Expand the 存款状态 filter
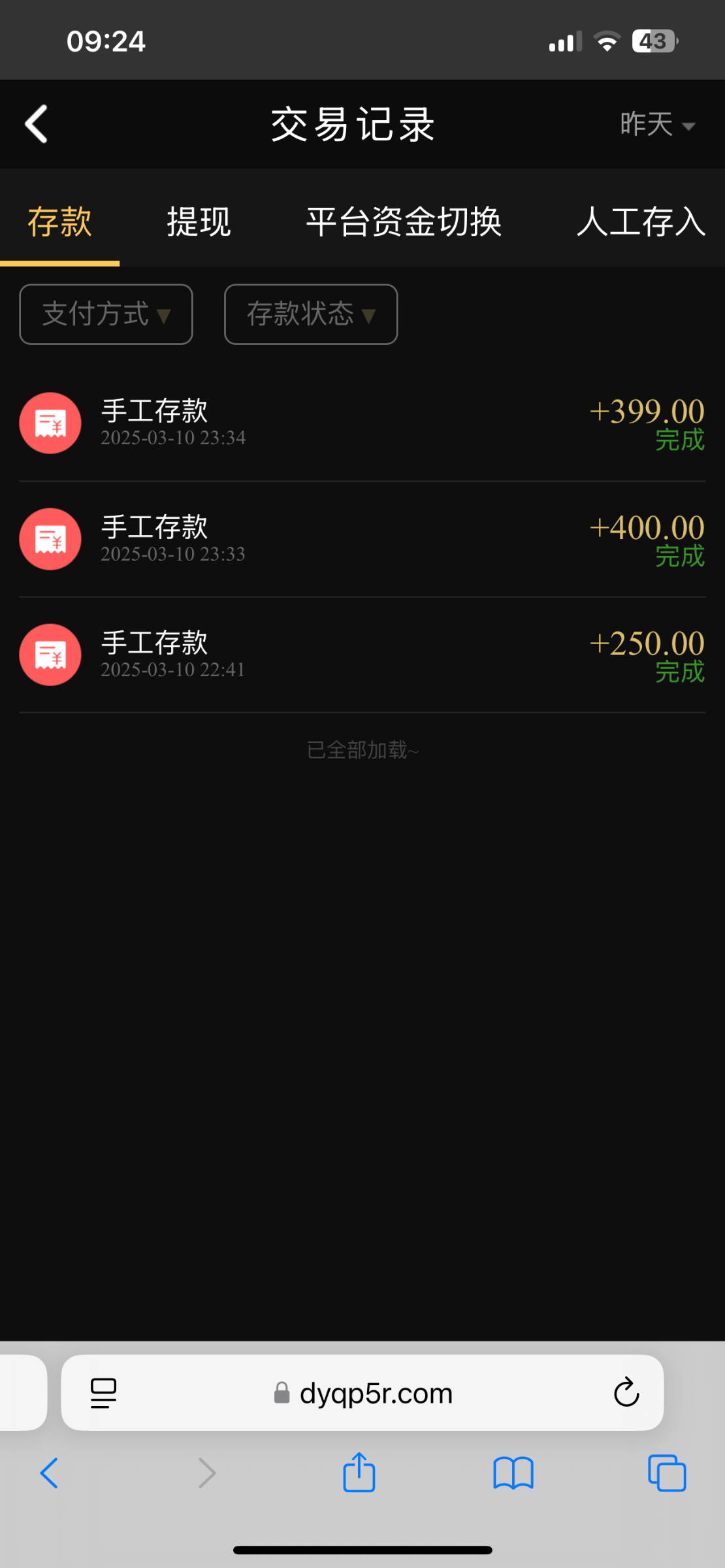 [311, 314]
